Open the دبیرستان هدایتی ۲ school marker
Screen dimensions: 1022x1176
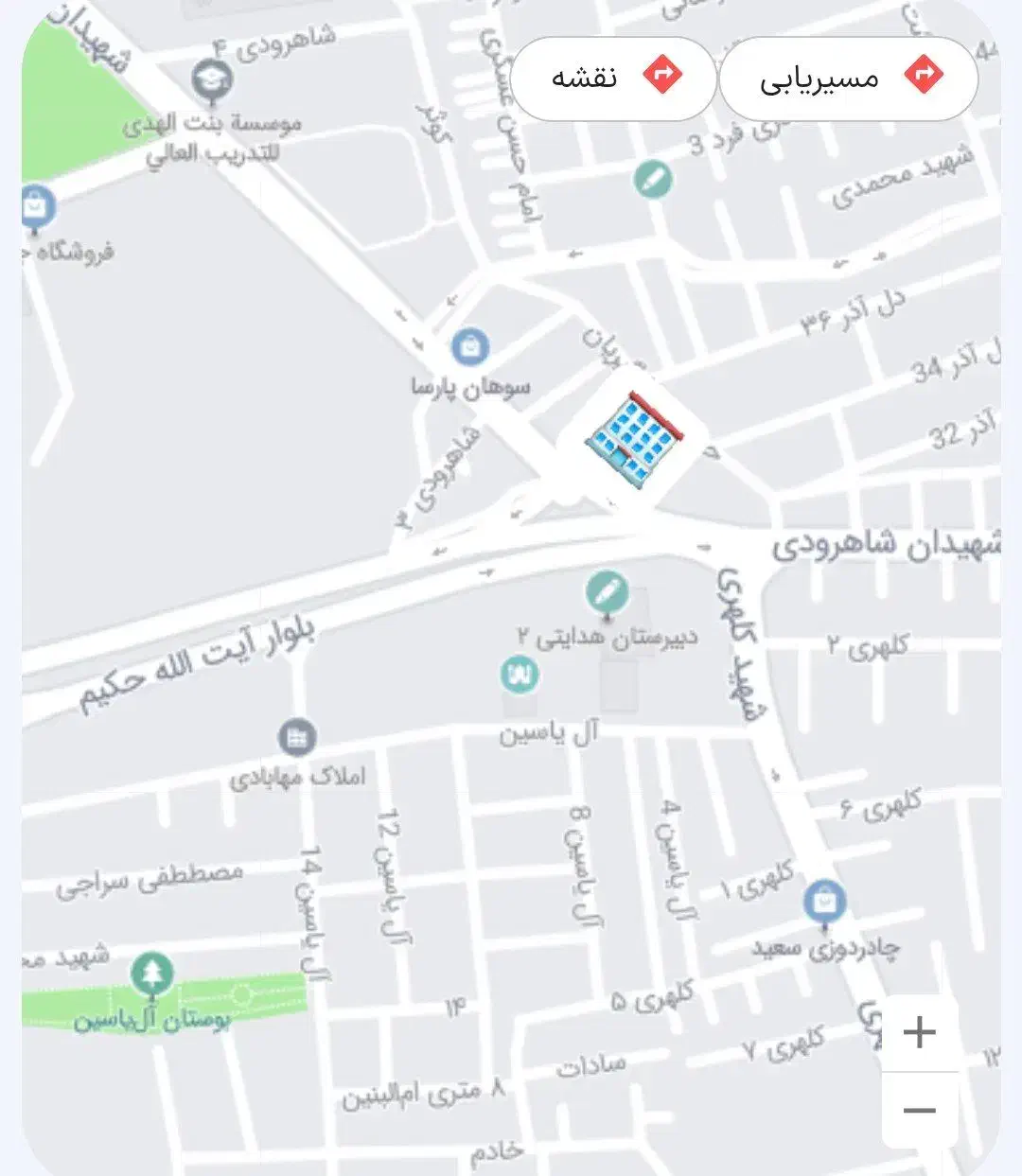(x=606, y=593)
